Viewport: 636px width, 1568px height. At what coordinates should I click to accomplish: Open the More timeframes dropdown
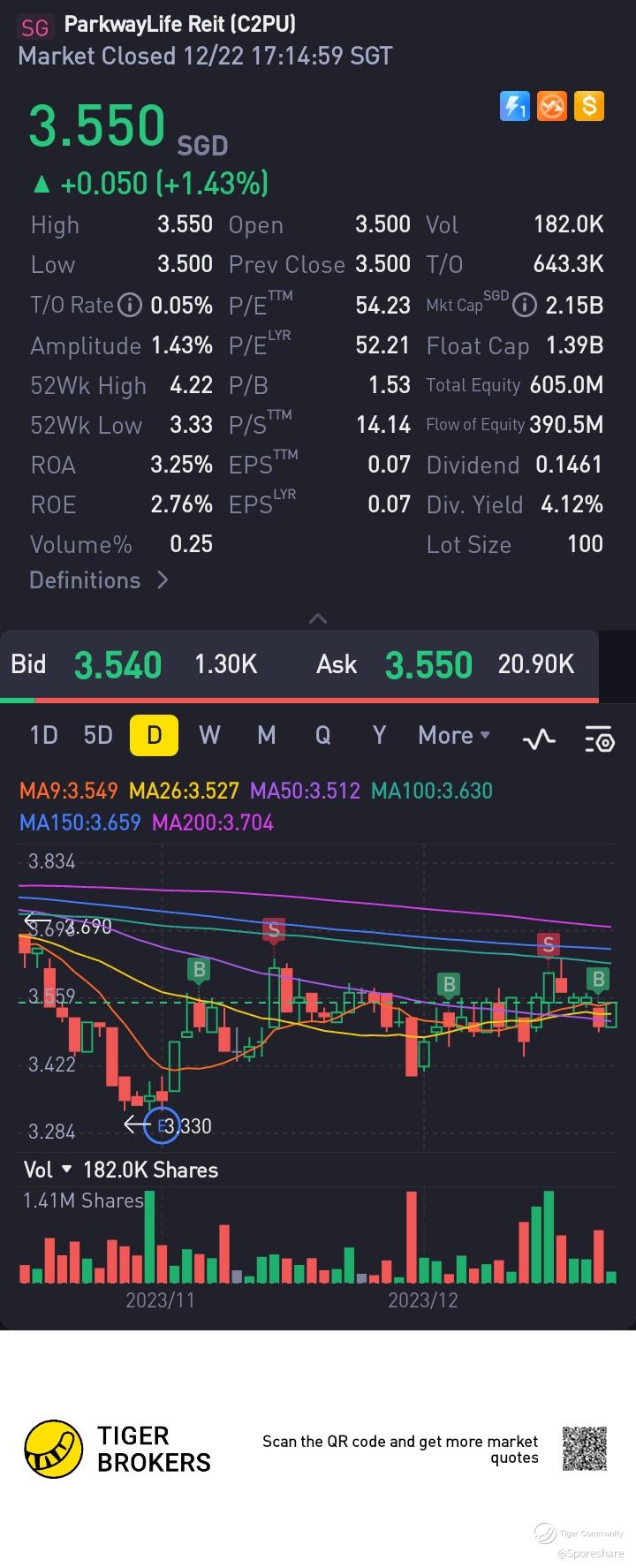point(454,735)
